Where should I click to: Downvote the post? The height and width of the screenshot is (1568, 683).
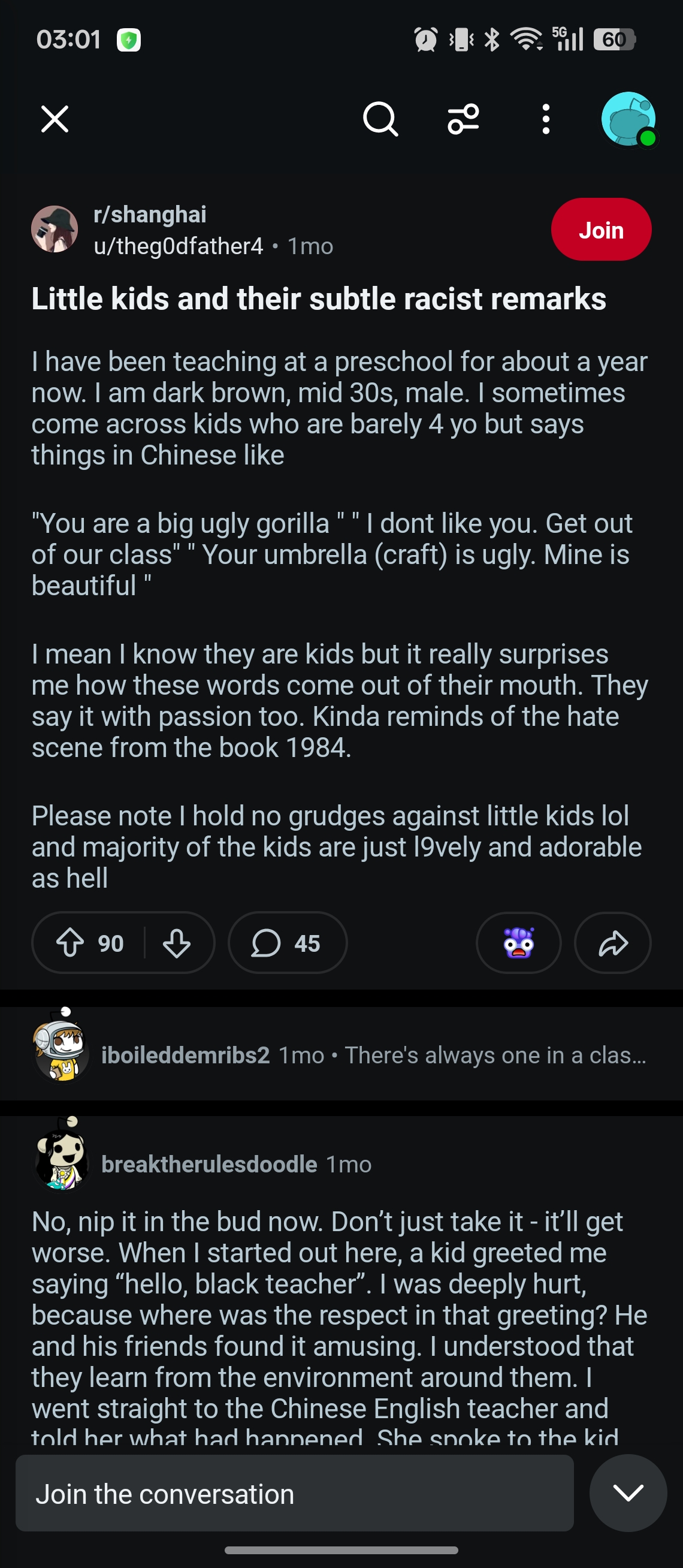pos(177,942)
